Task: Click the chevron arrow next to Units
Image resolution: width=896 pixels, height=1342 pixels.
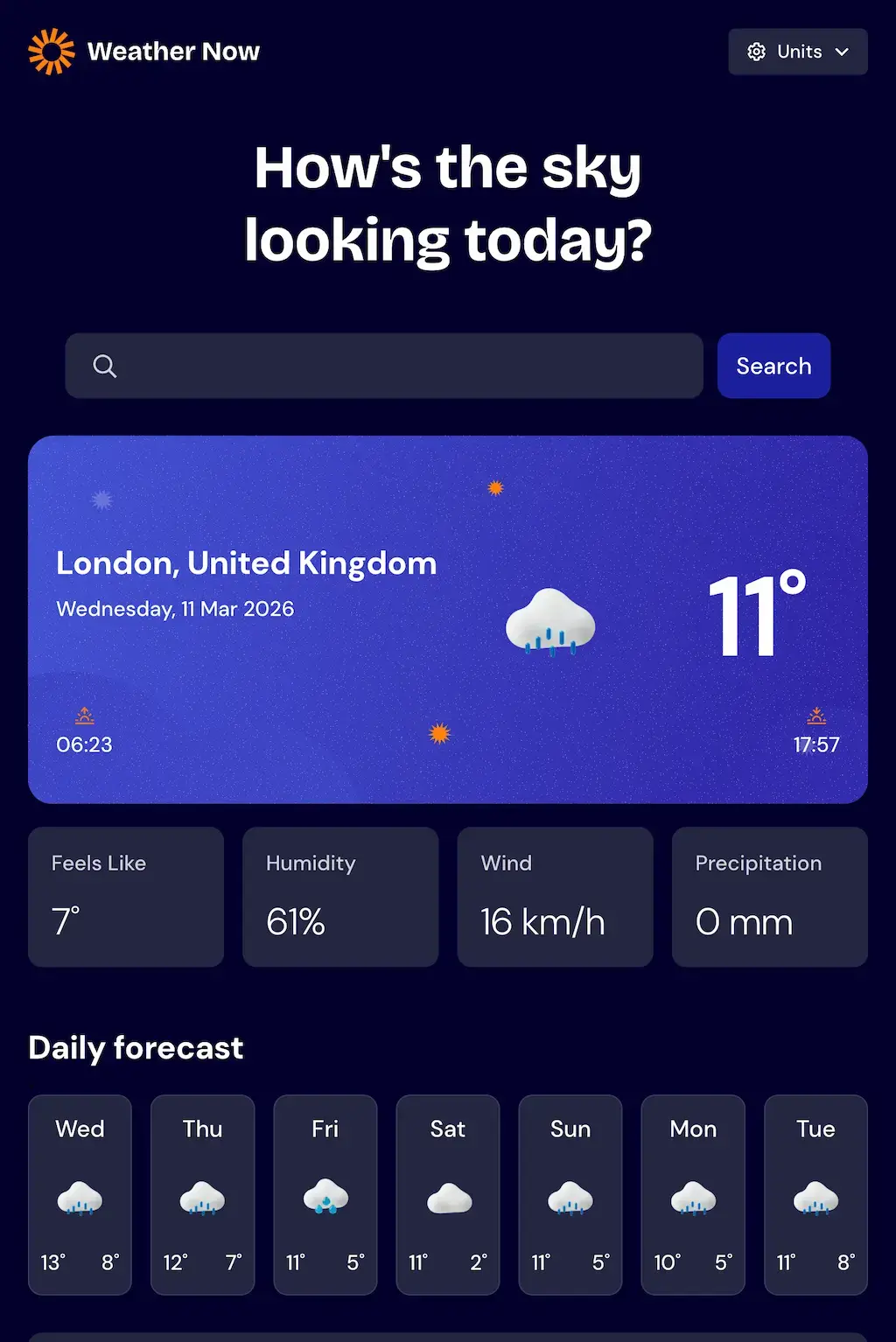Action: pos(841,52)
